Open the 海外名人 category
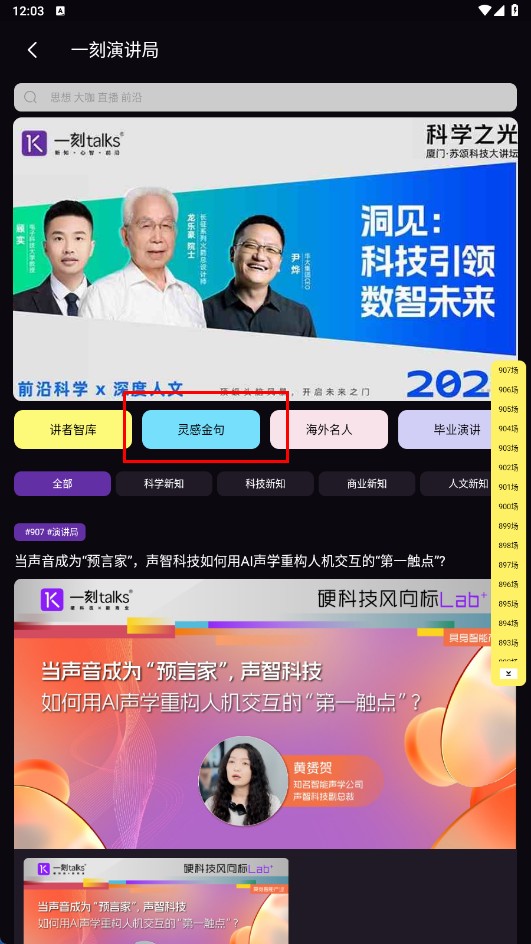This screenshot has height=944, width=531. tap(329, 430)
